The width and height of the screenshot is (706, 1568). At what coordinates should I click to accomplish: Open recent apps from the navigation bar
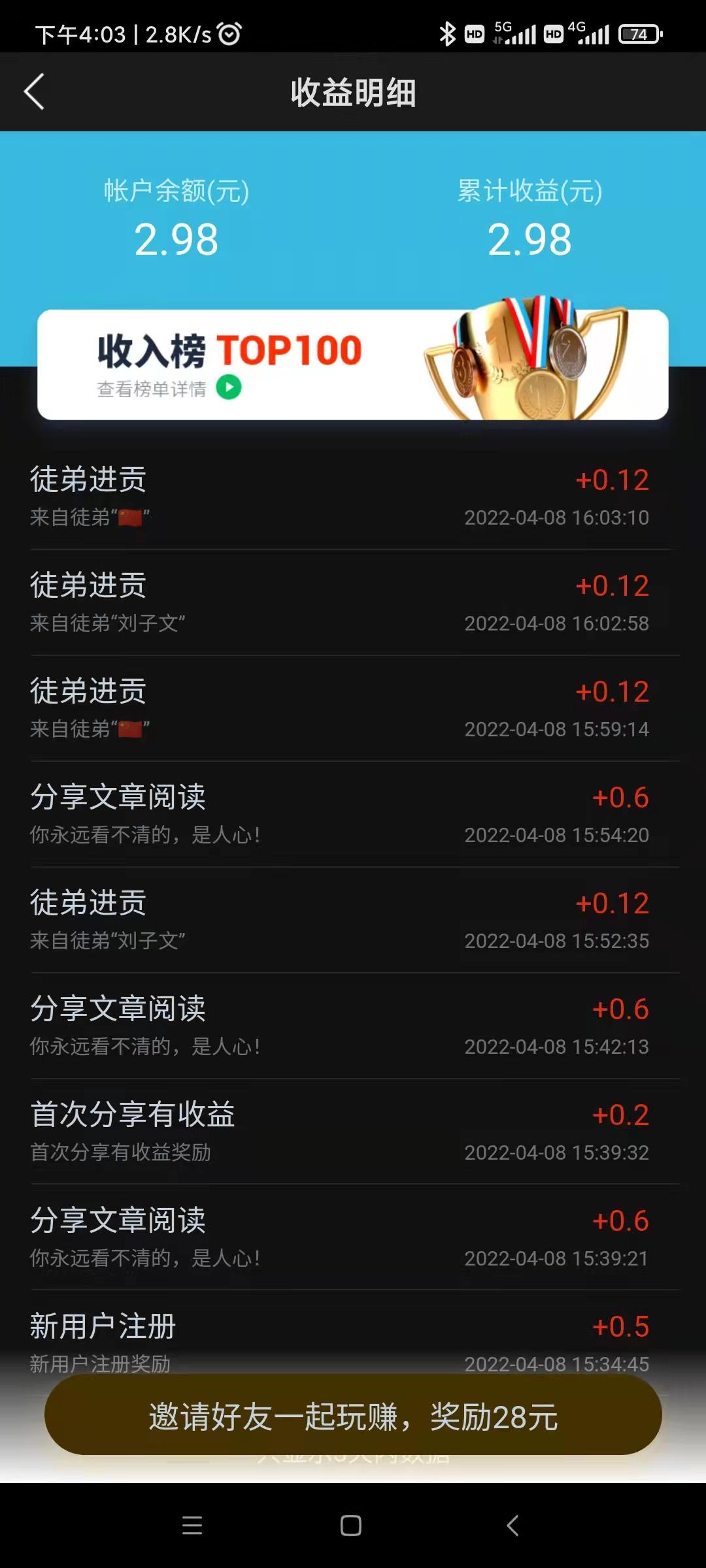[x=192, y=1526]
